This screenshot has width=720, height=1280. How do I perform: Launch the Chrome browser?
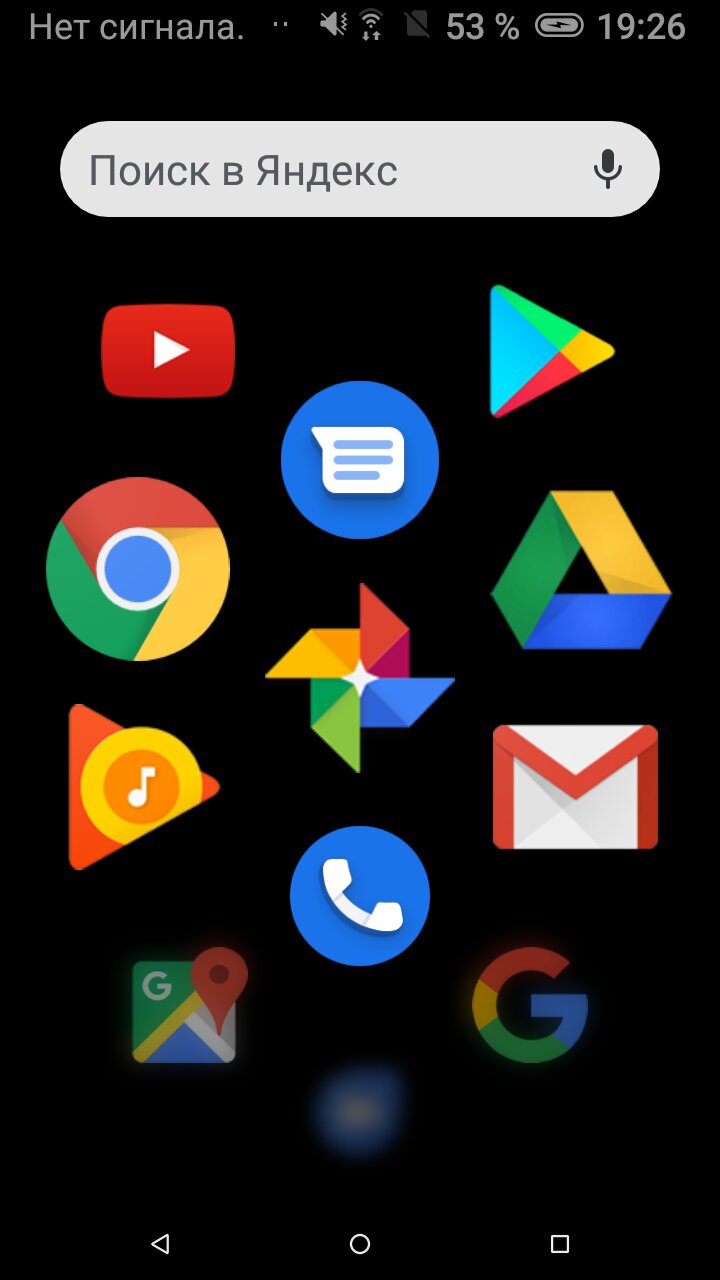138,569
